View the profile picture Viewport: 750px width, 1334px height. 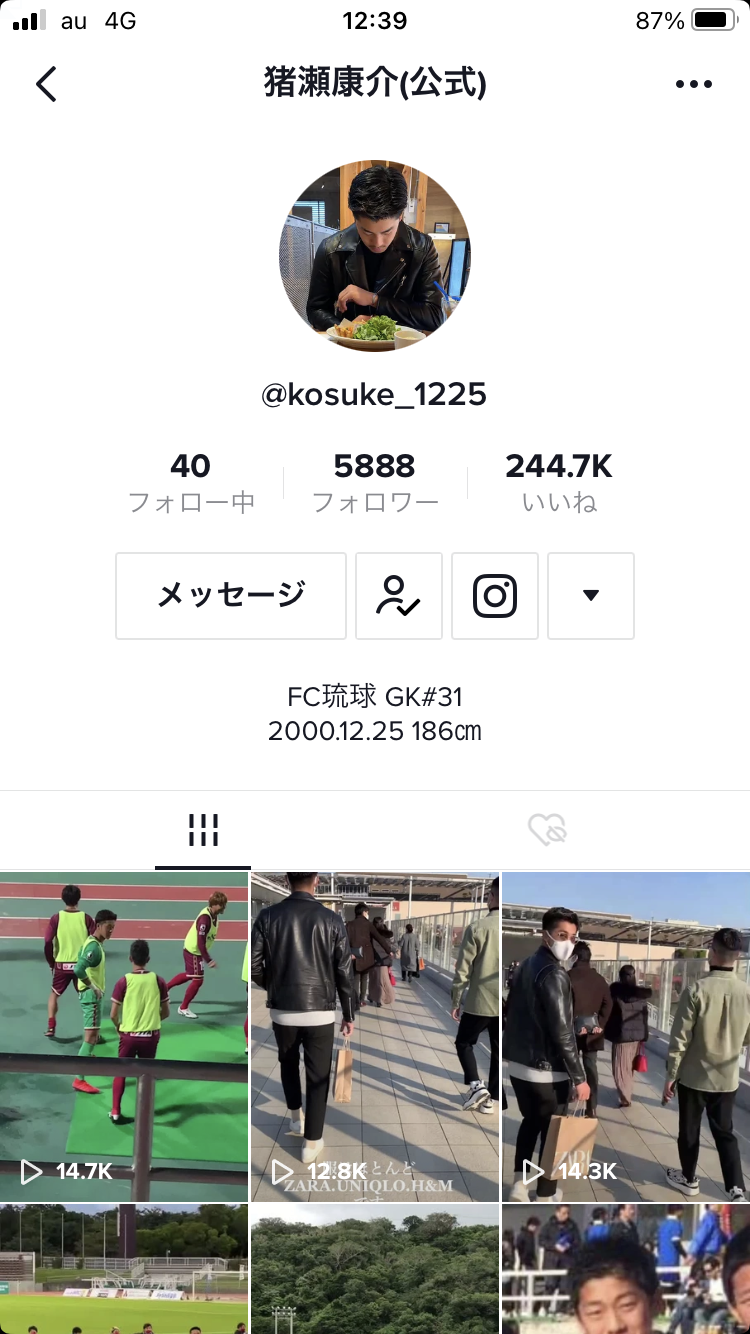coord(375,256)
